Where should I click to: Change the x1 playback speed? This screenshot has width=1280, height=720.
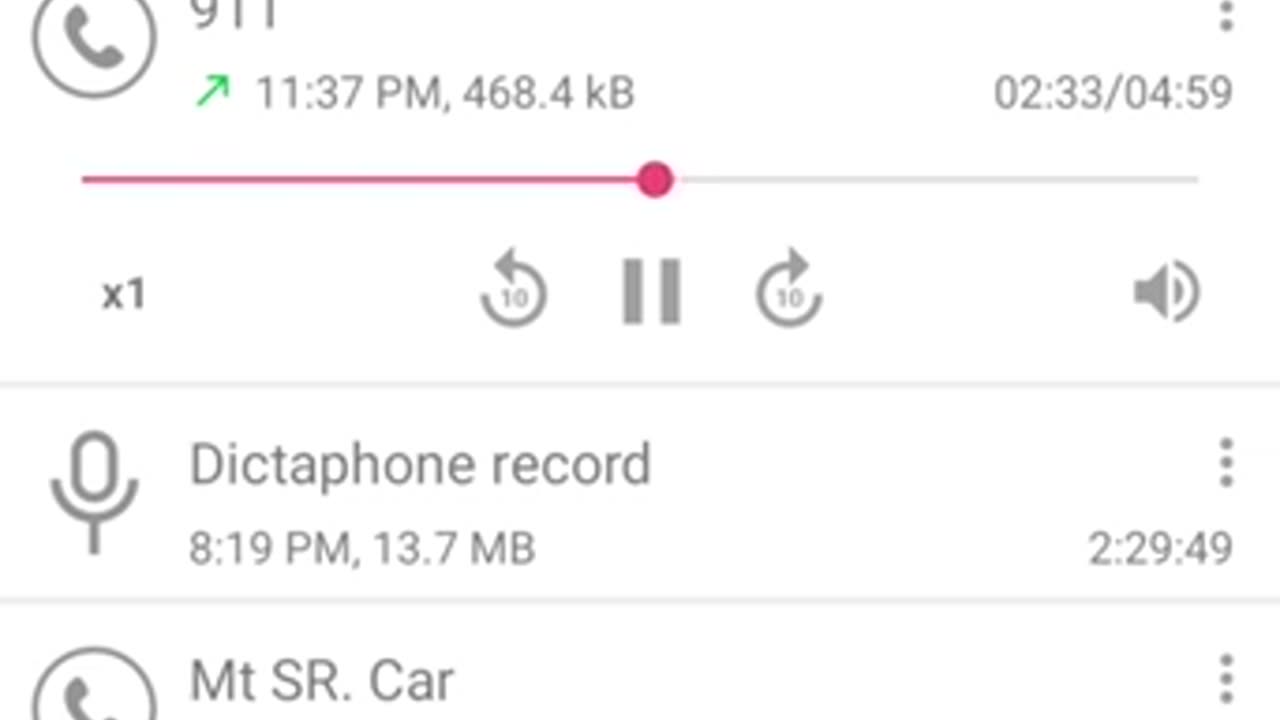(124, 294)
